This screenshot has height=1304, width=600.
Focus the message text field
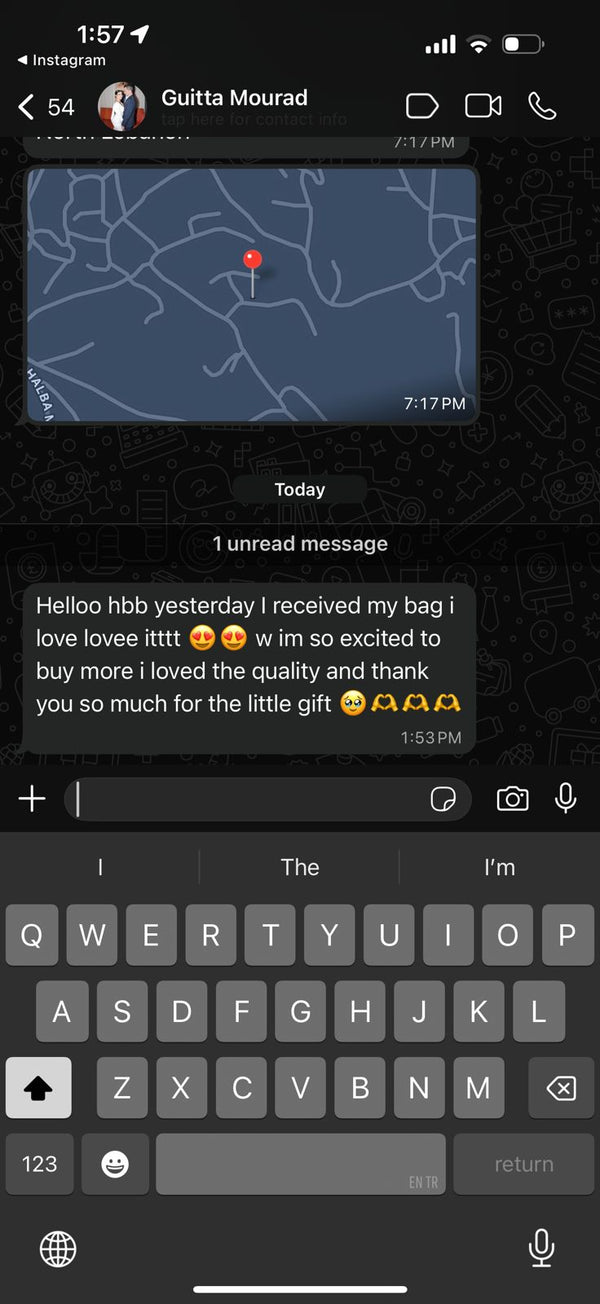pos(248,798)
